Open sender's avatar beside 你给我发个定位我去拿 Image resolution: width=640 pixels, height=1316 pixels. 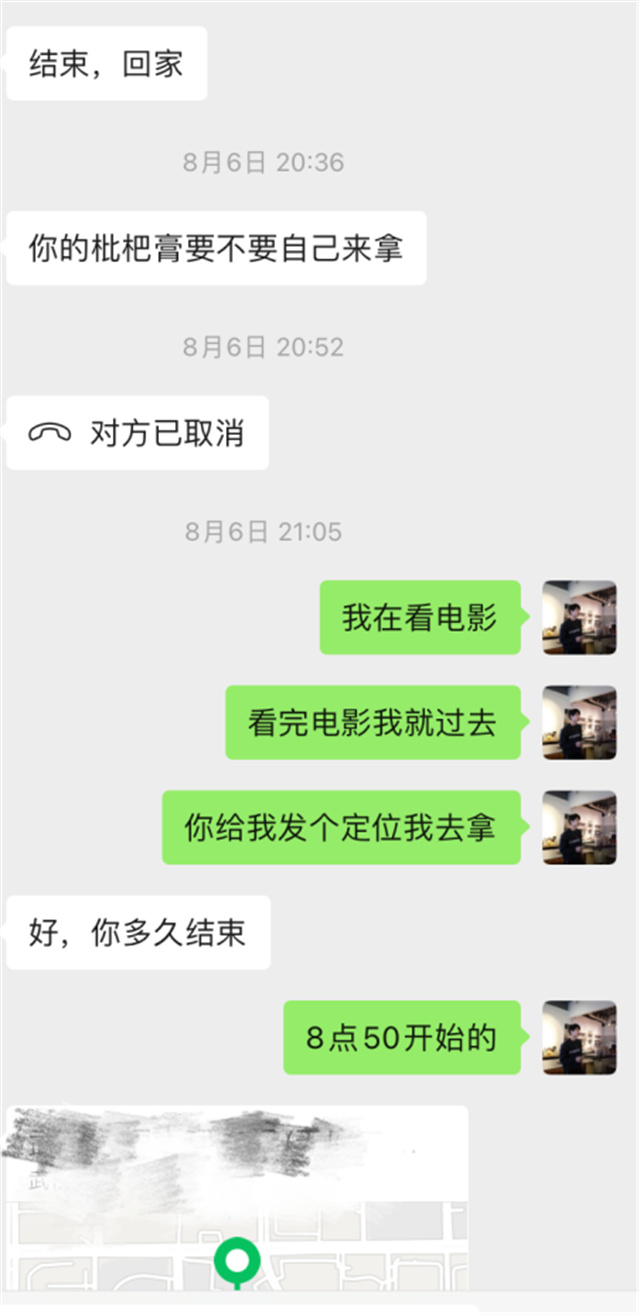pyautogui.click(x=579, y=828)
